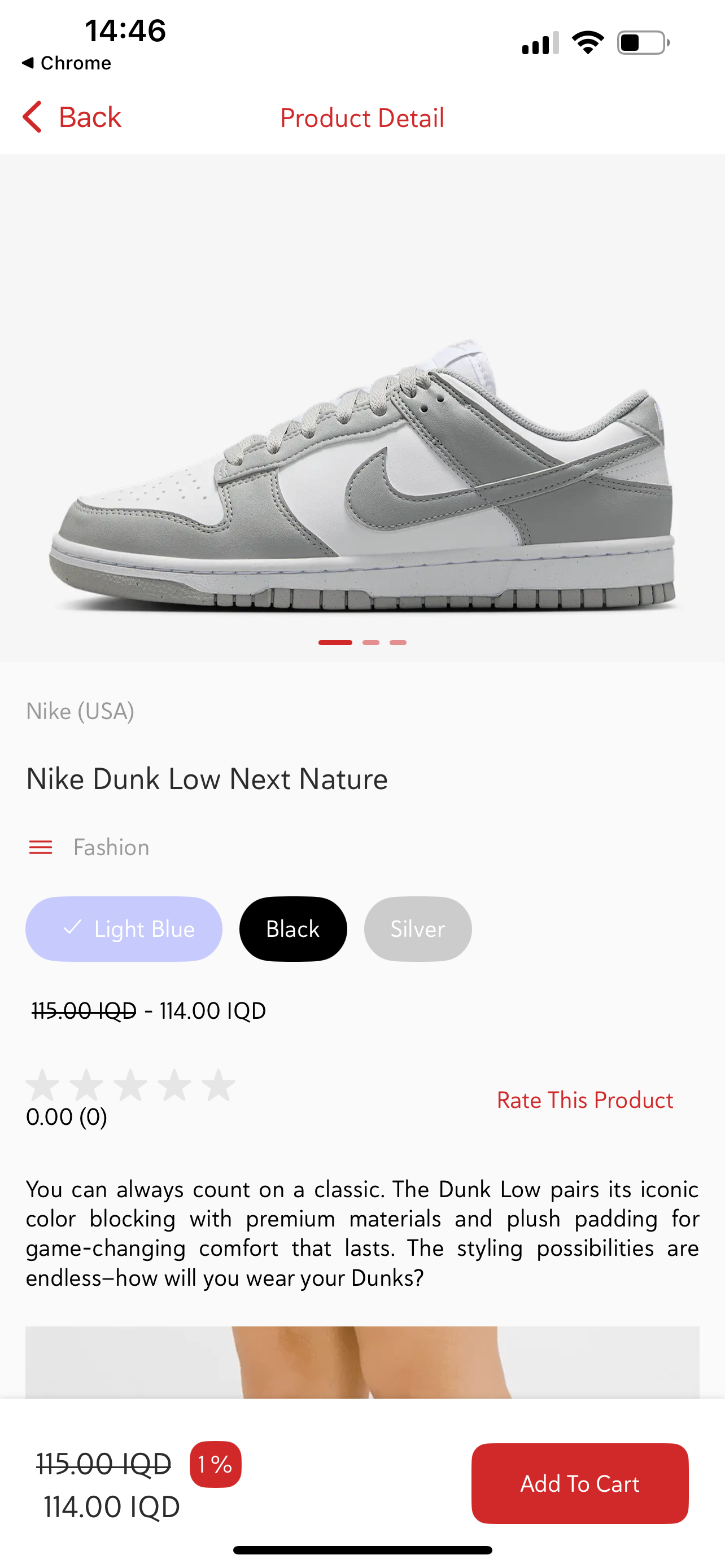Choose the Black color chip

coord(293,929)
